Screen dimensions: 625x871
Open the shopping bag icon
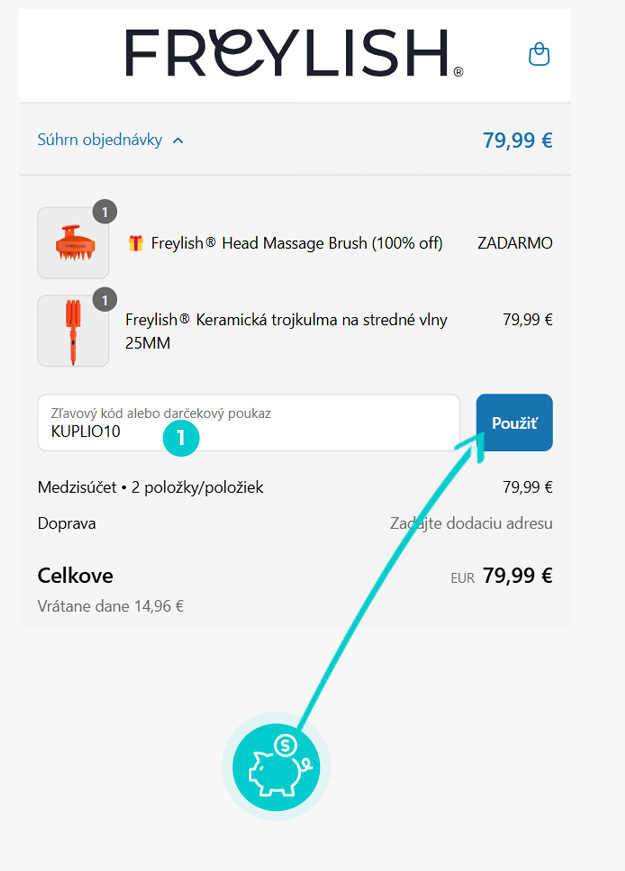coord(539,54)
